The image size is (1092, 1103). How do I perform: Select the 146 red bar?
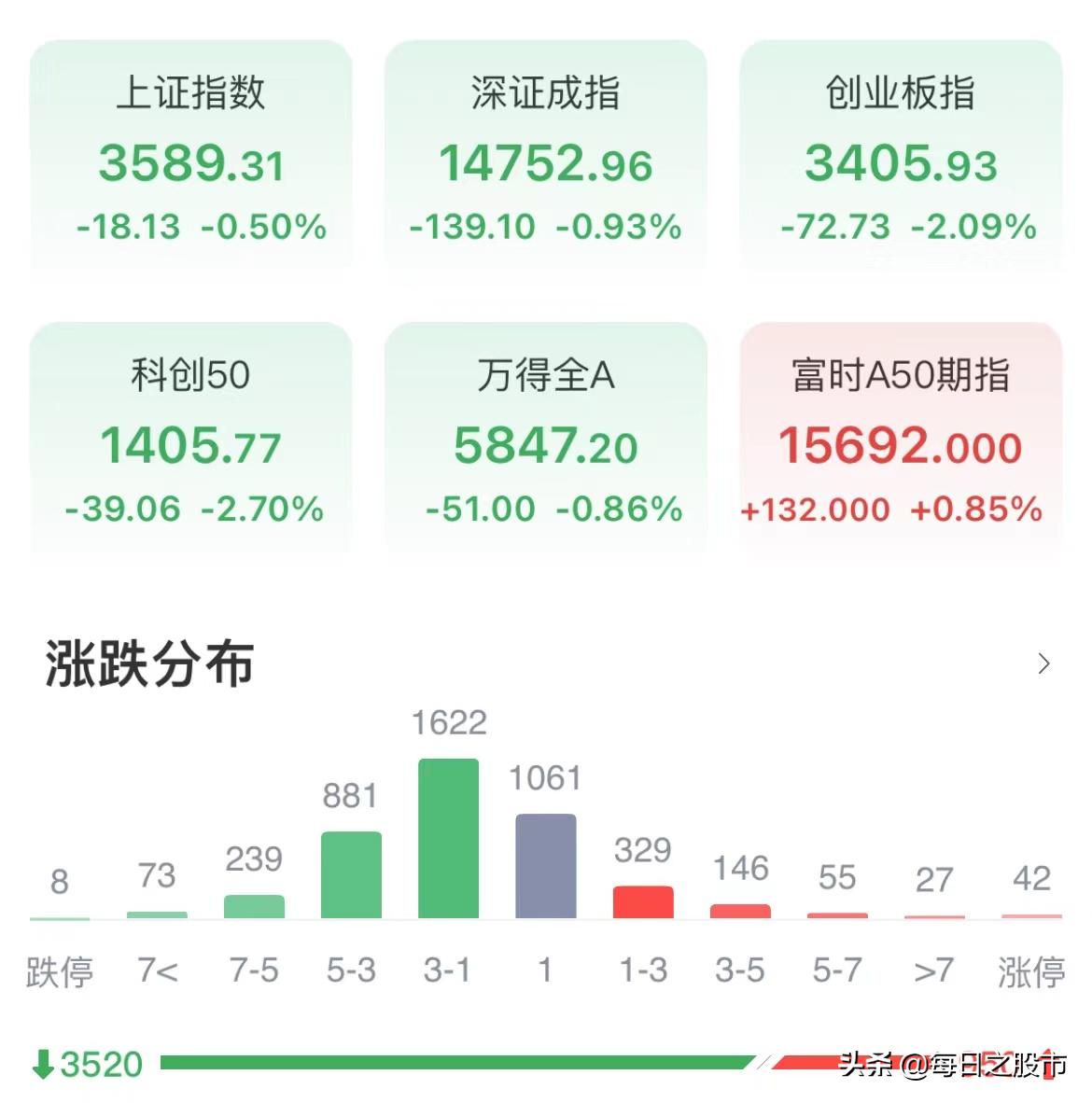coord(740,912)
